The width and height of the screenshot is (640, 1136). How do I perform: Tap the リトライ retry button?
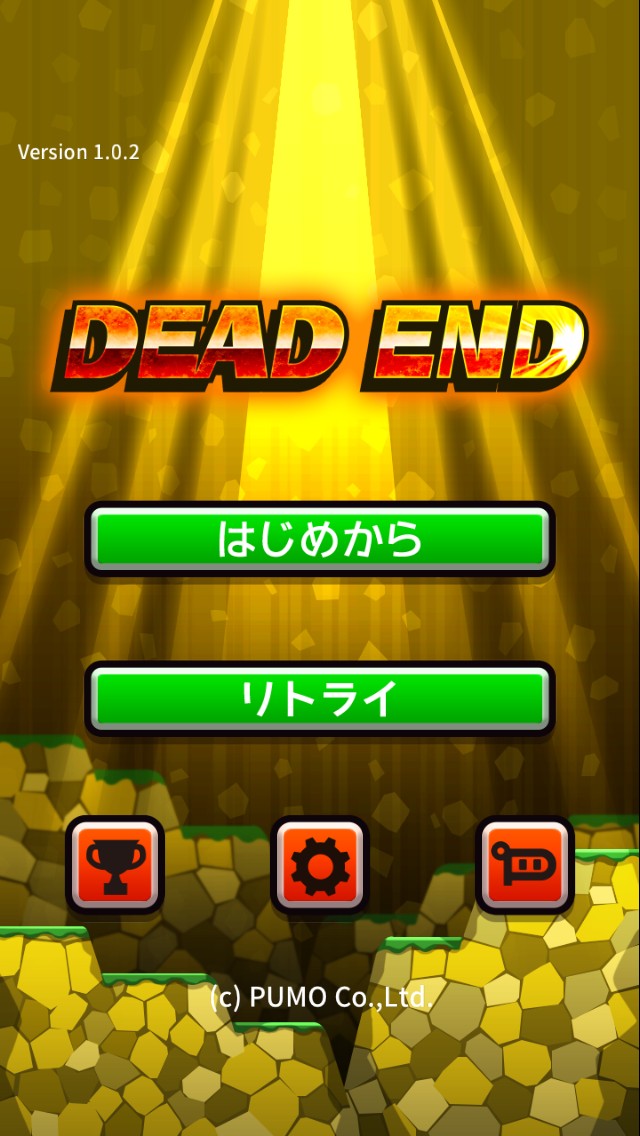click(320, 698)
